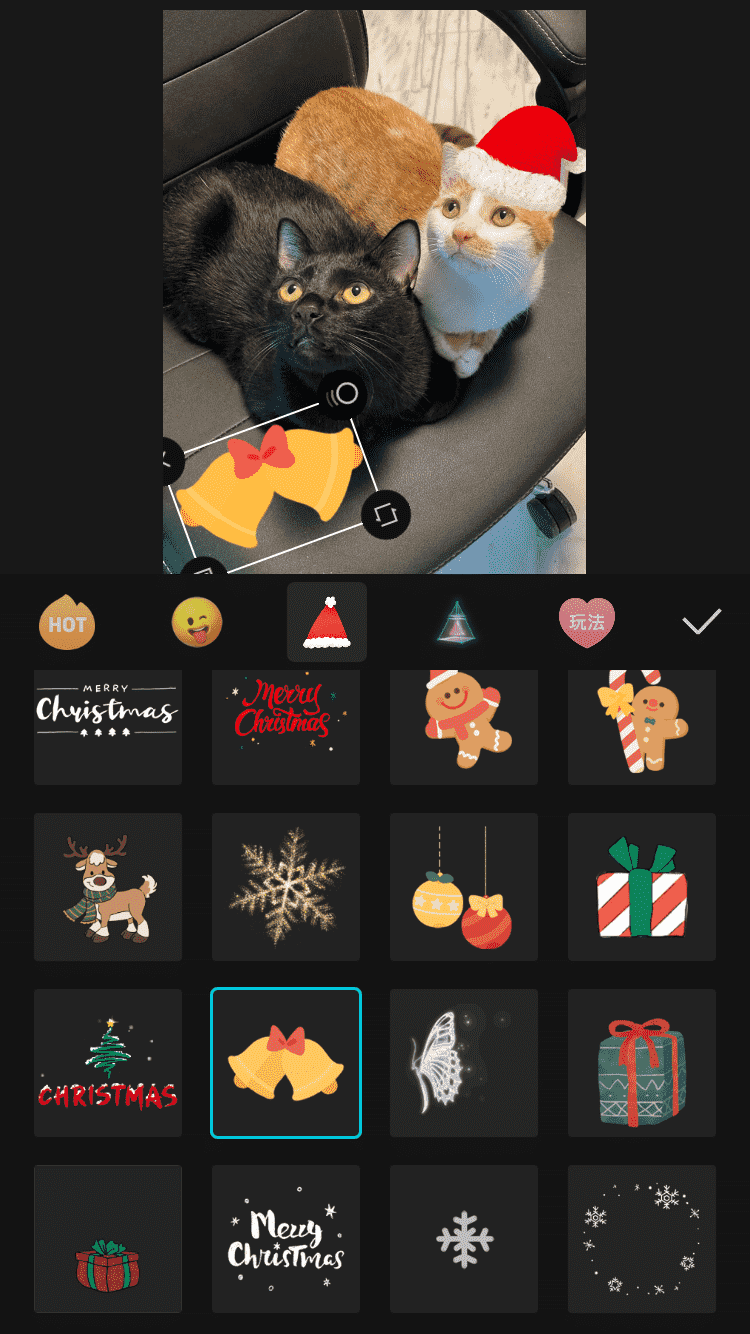Add the white butterfly sticker
Screen dimensions: 750x1334
(x=464, y=1063)
